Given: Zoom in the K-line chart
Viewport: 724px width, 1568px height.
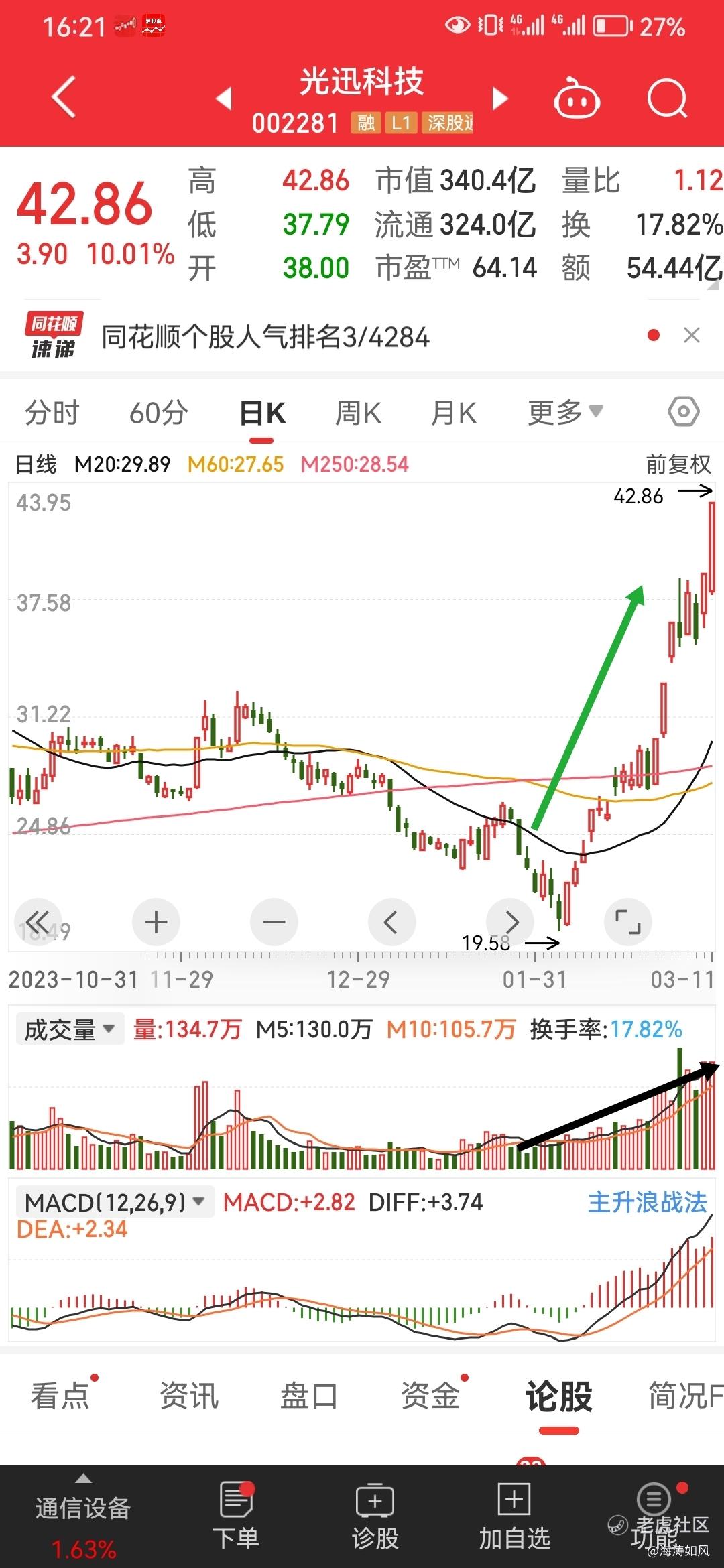Looking at the screenshot, I should (156, 922).
